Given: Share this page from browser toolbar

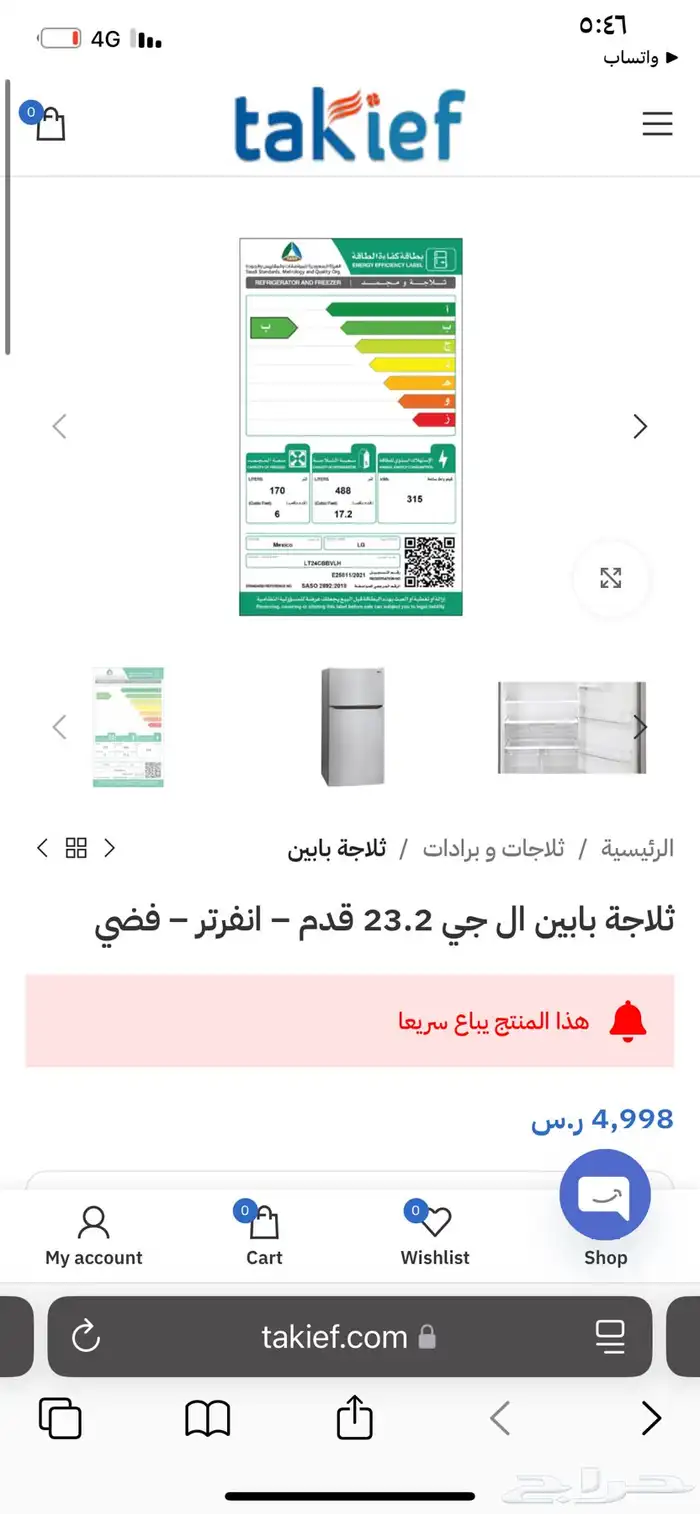Looking at the screenshot, I should click(x=354, y=1418).
